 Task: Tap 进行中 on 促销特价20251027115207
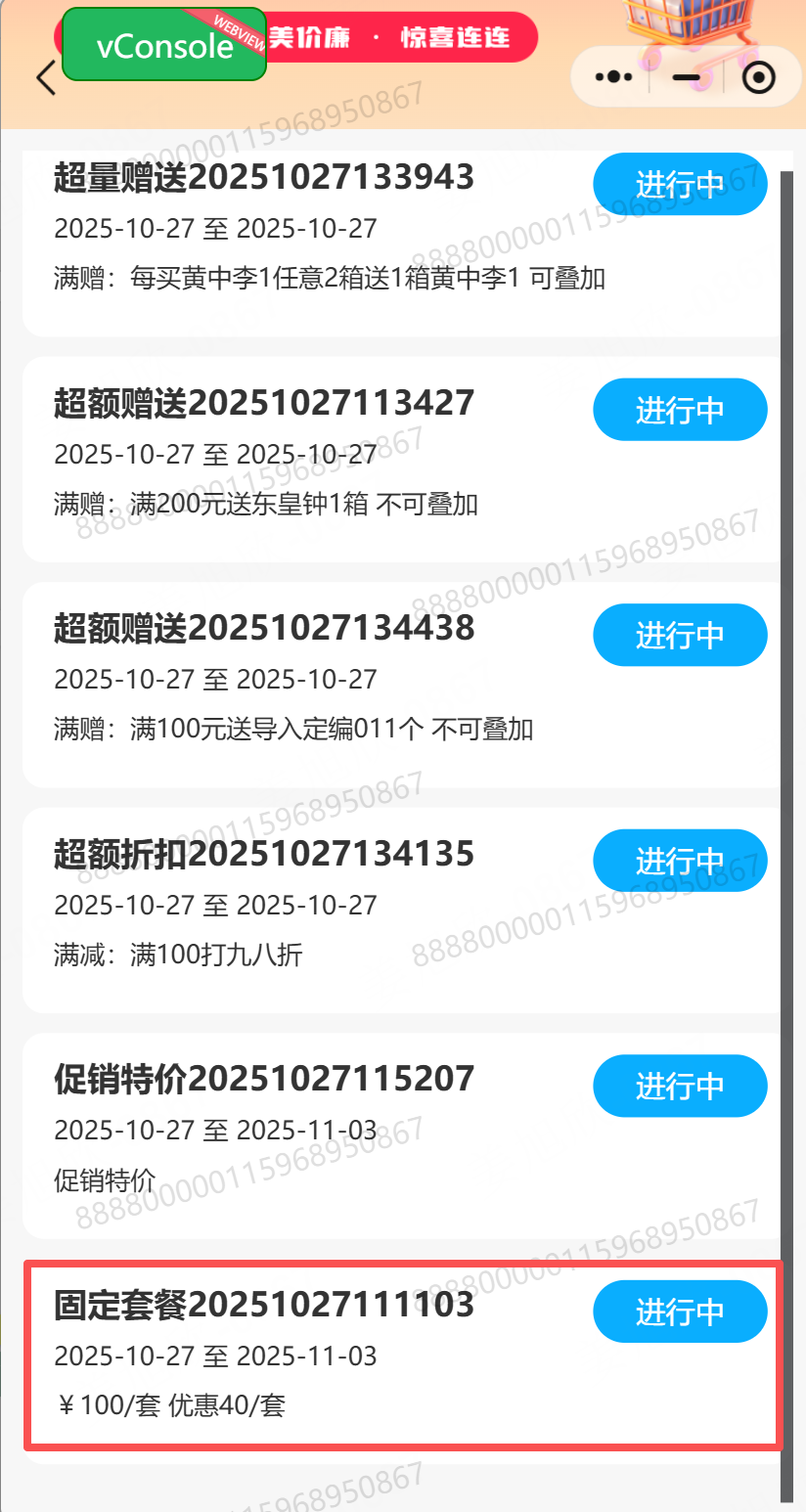point(680,1086)
